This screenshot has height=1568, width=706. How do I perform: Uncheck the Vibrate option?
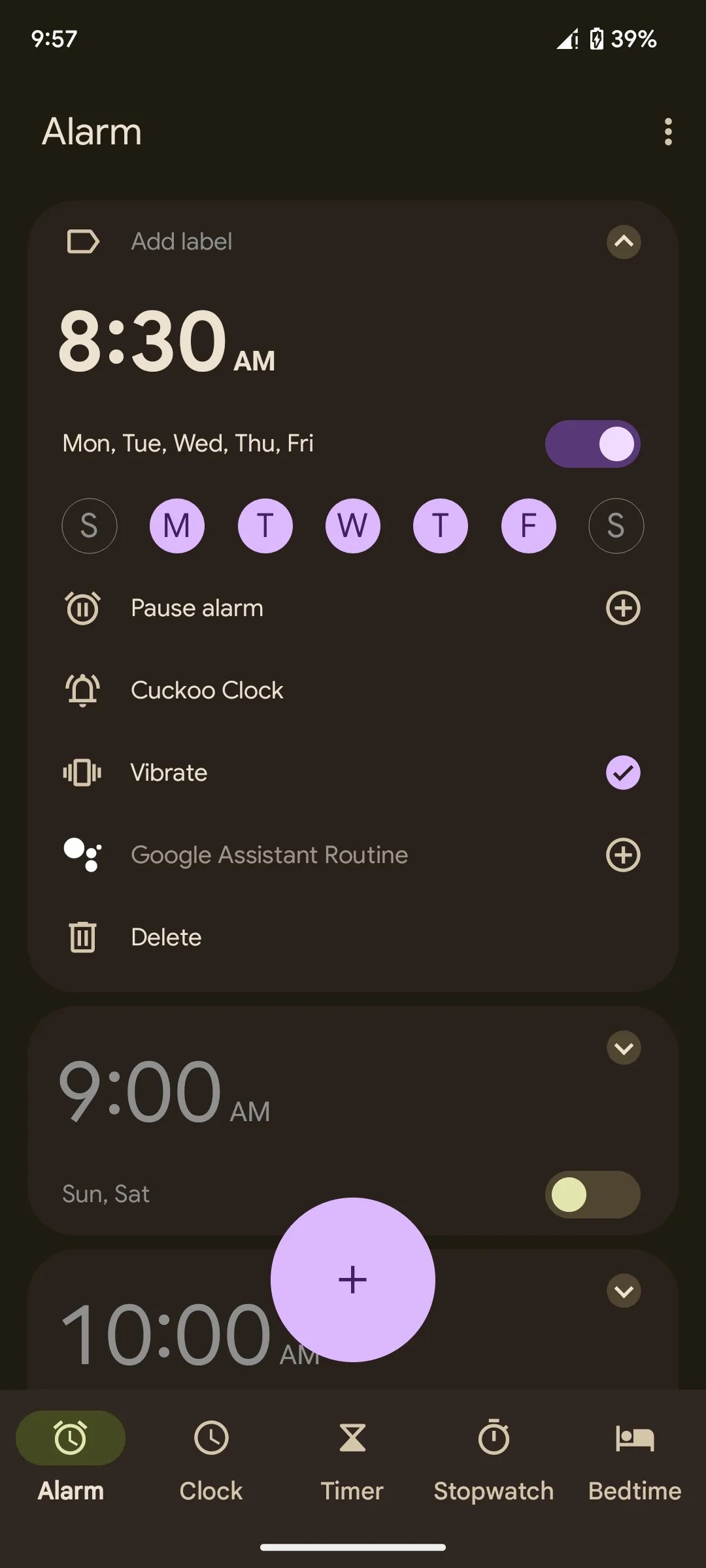coord(622,772)
